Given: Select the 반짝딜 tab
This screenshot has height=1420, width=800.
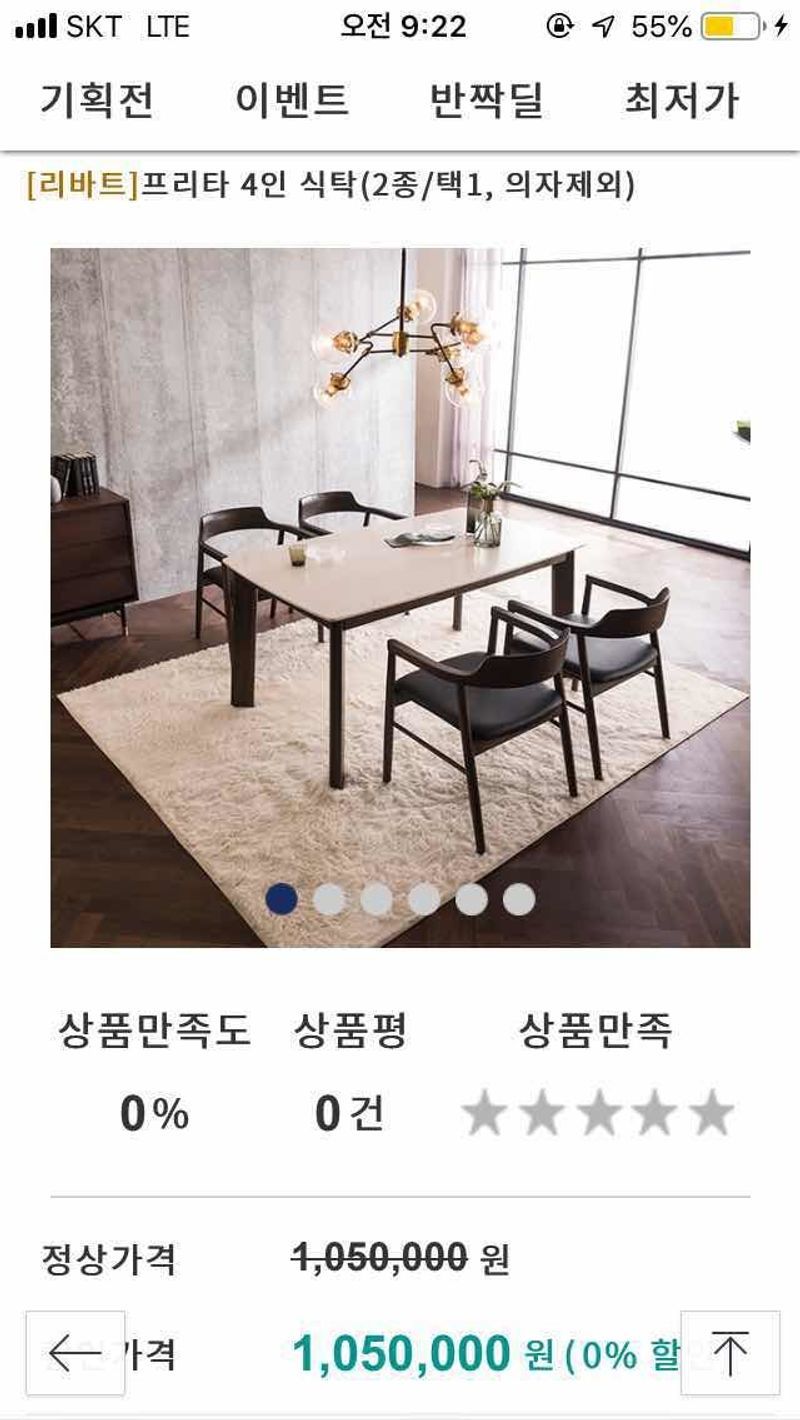Looking at the screenshot, I should 486,101.
